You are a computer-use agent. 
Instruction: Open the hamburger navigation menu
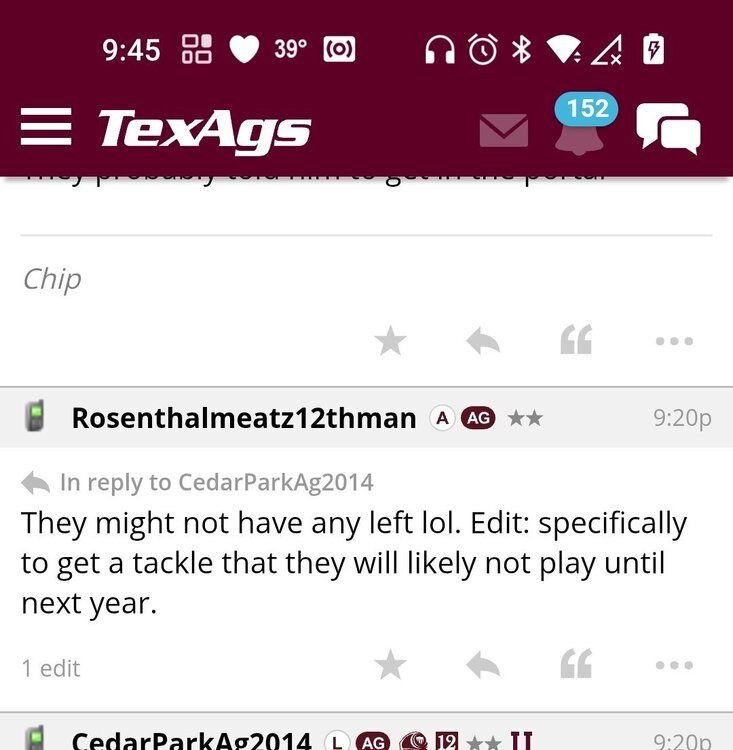(x=45, y=130)
